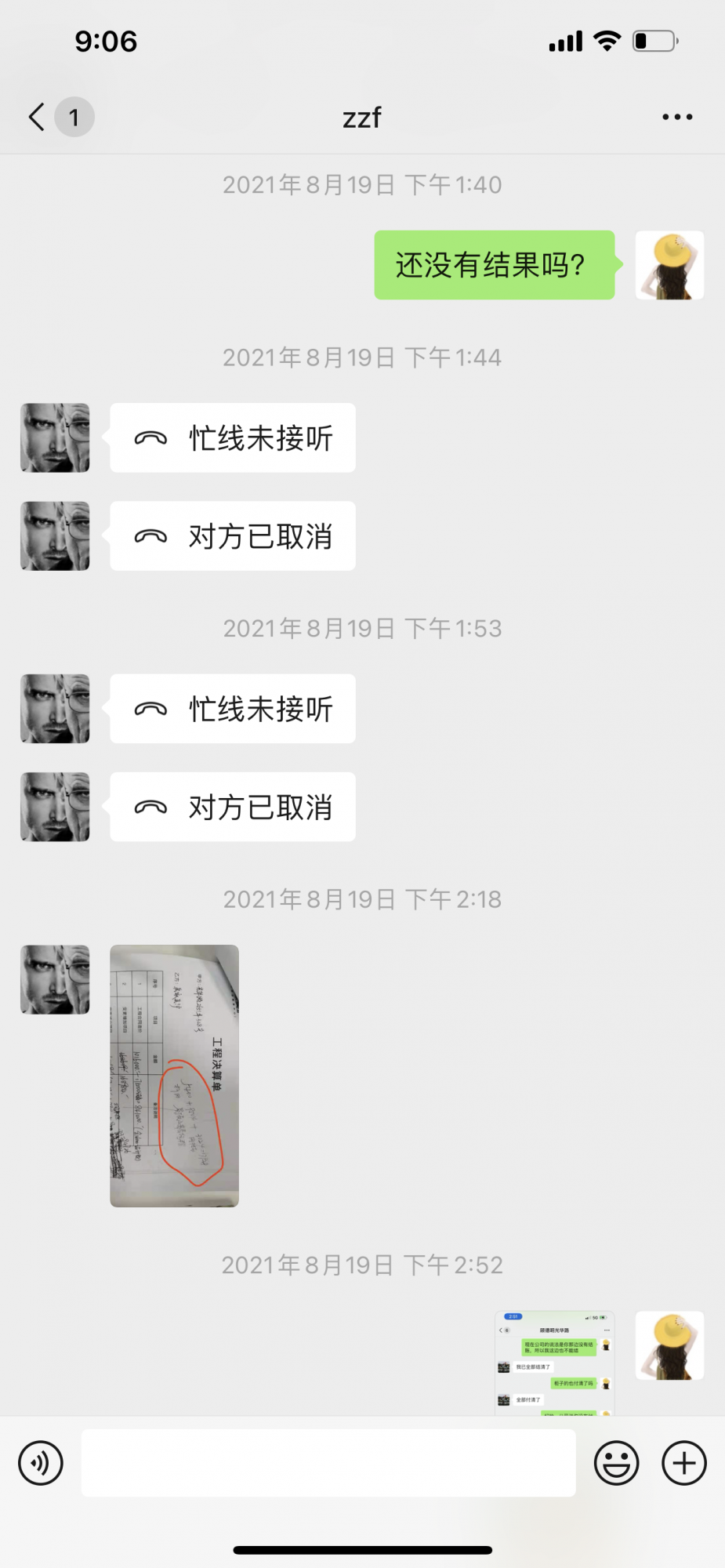
Task: Open the emoji sticker panel
Action: coord(616,1463)
